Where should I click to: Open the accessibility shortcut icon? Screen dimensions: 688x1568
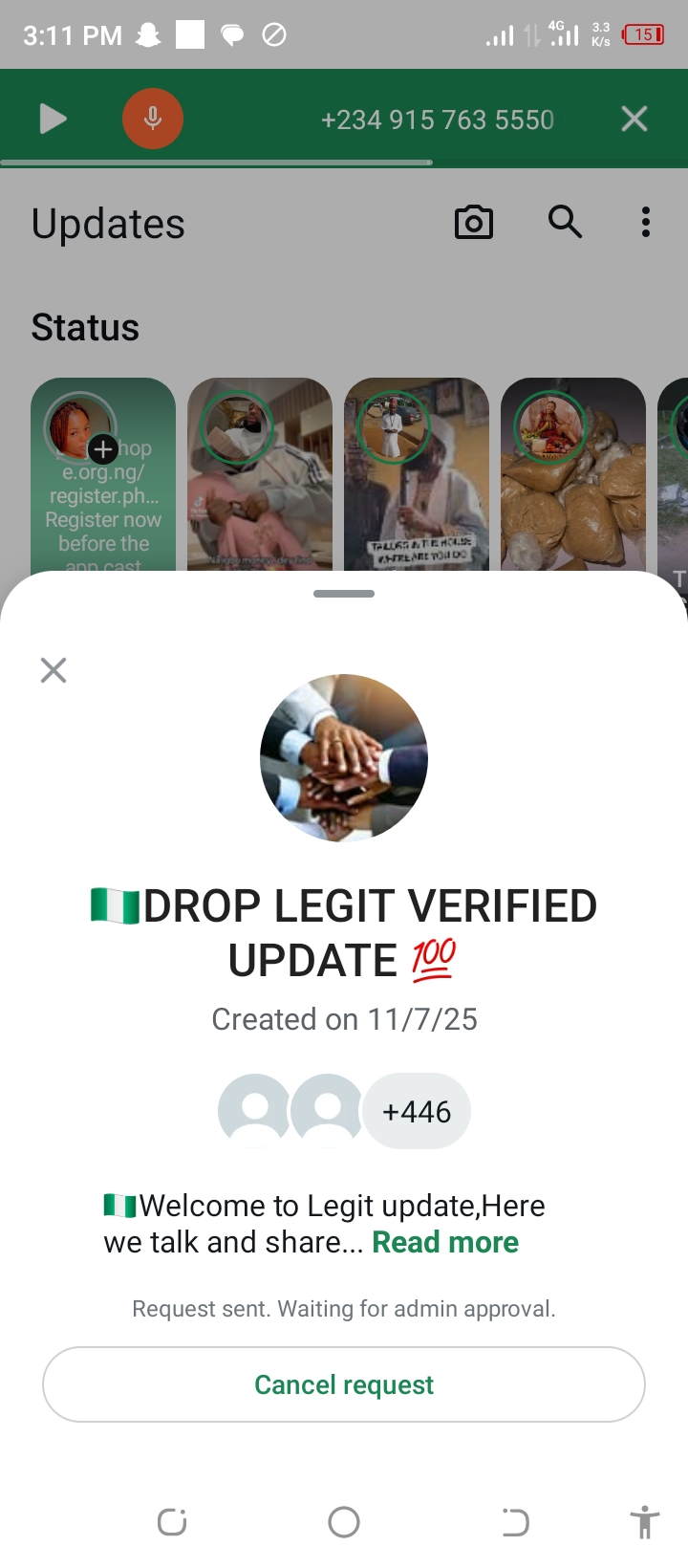coord(645,1521)
